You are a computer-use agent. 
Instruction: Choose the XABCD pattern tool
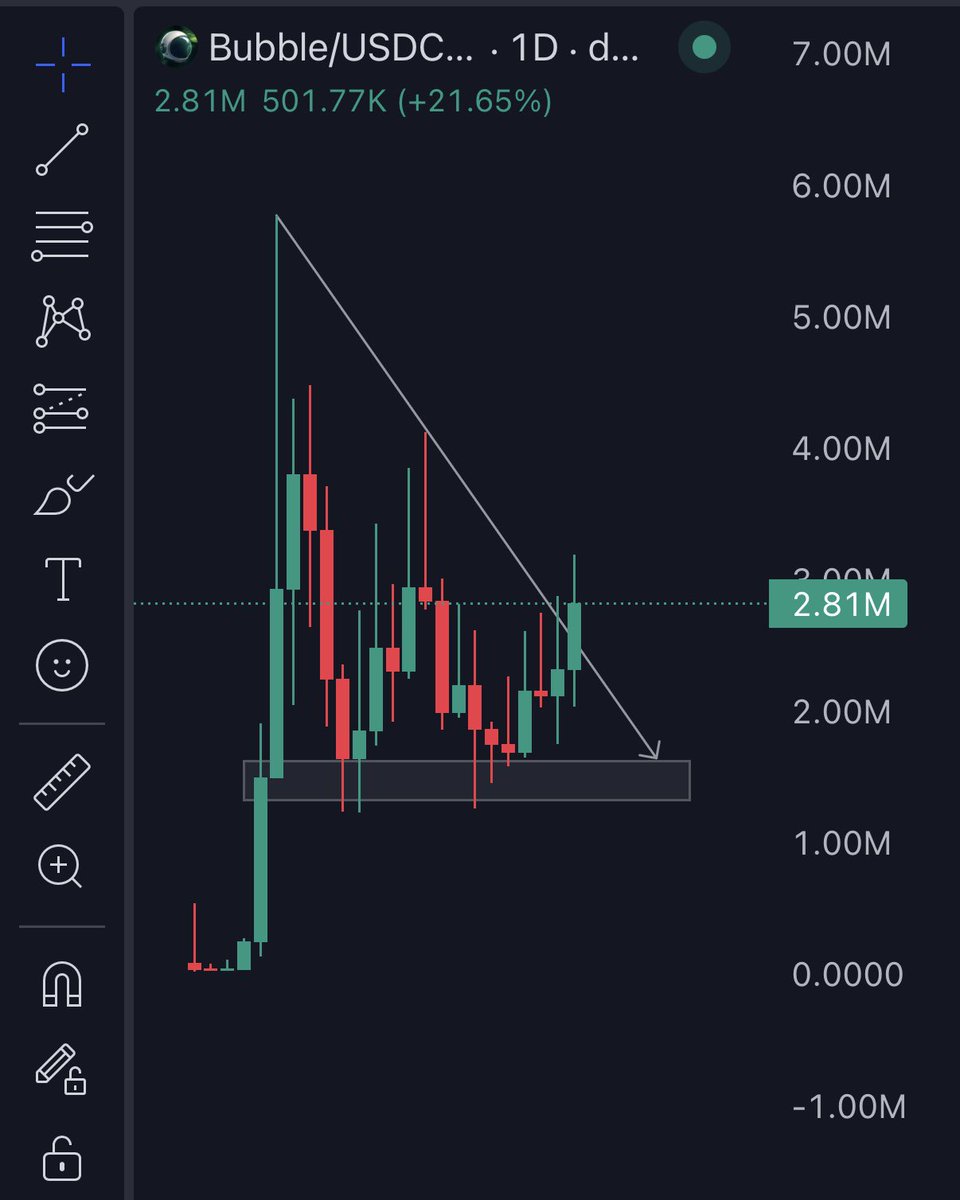[62, 321]
